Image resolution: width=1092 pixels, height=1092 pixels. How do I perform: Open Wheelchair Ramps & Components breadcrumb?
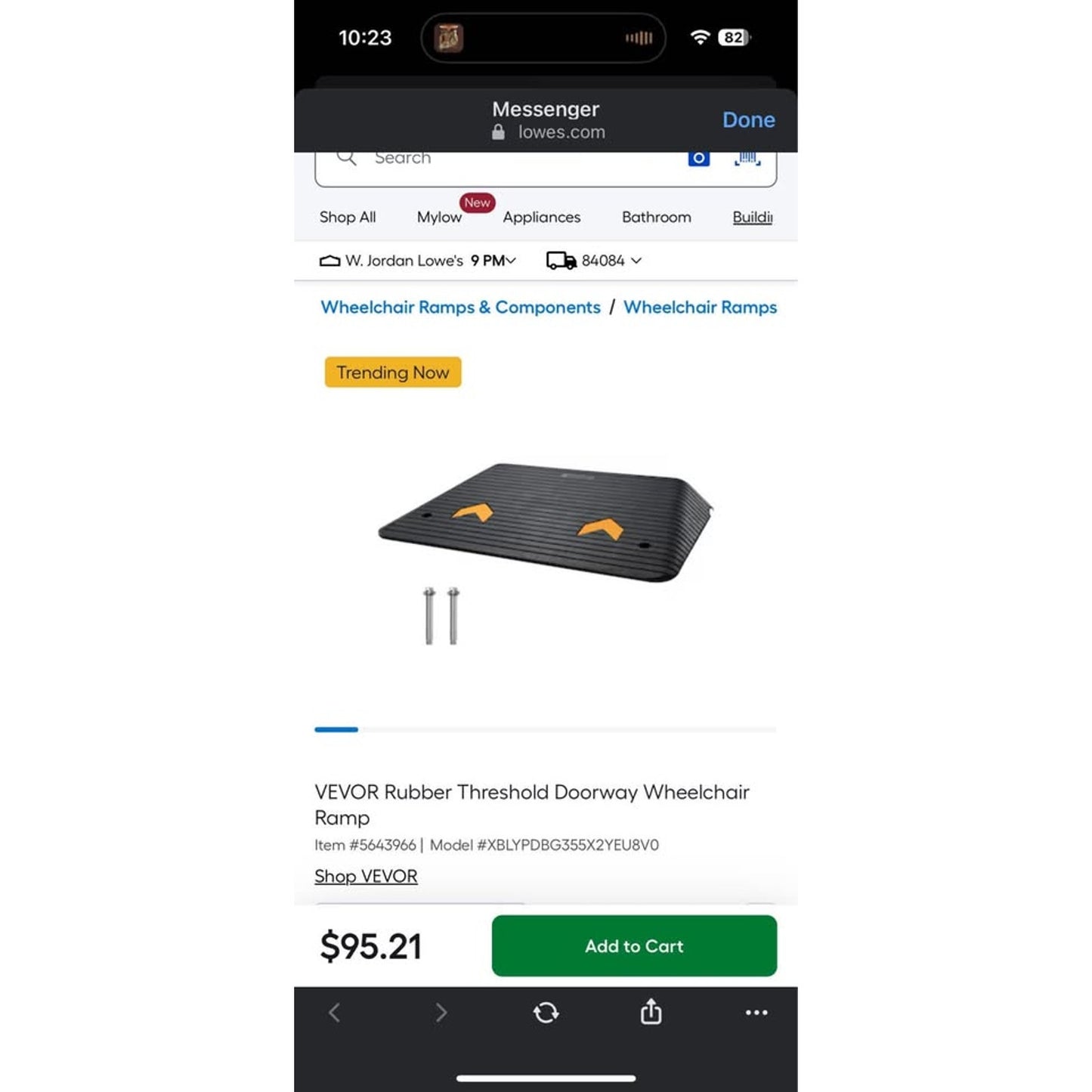[460, 308]
